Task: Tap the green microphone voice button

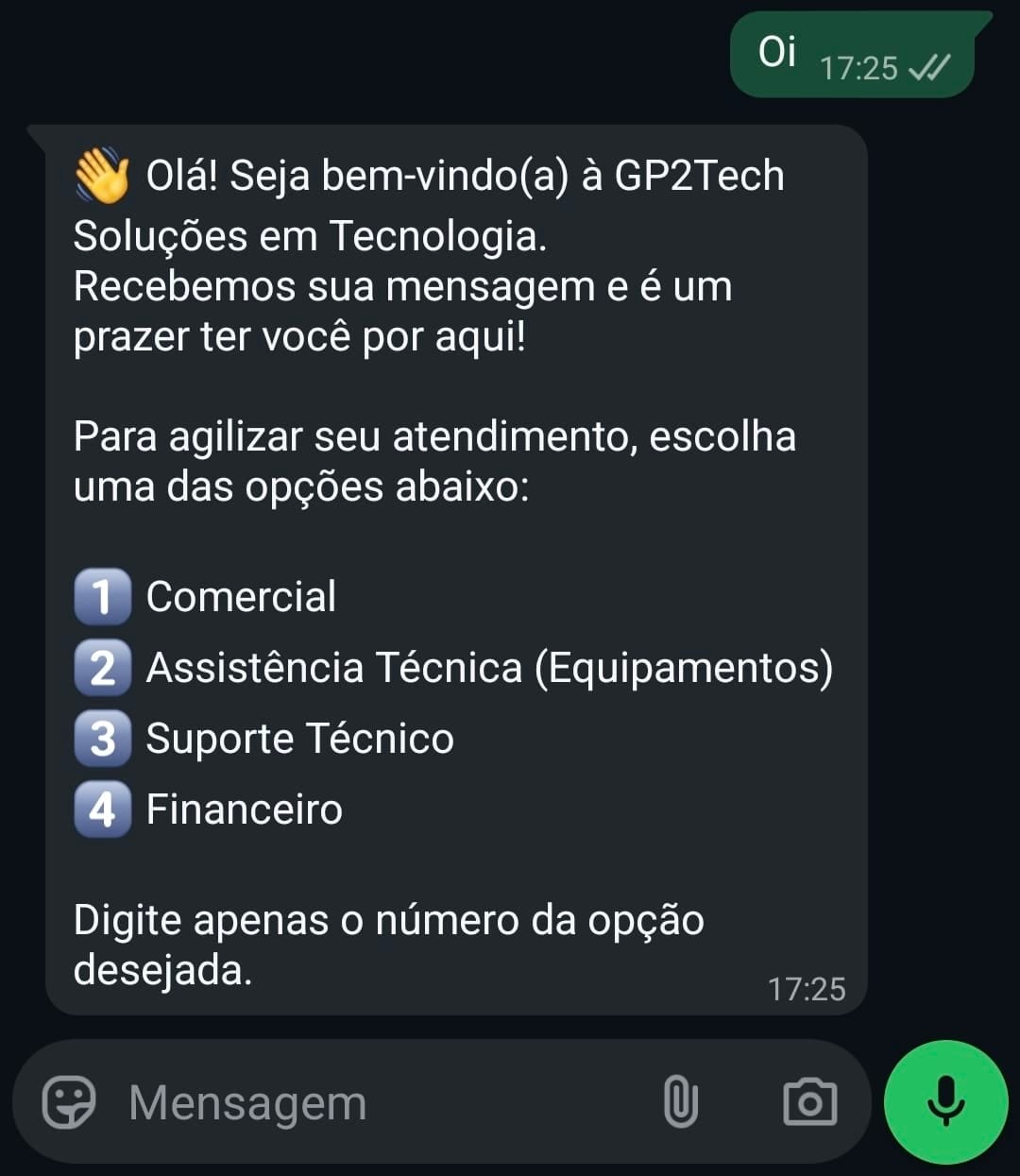Action: [945, 1102]
